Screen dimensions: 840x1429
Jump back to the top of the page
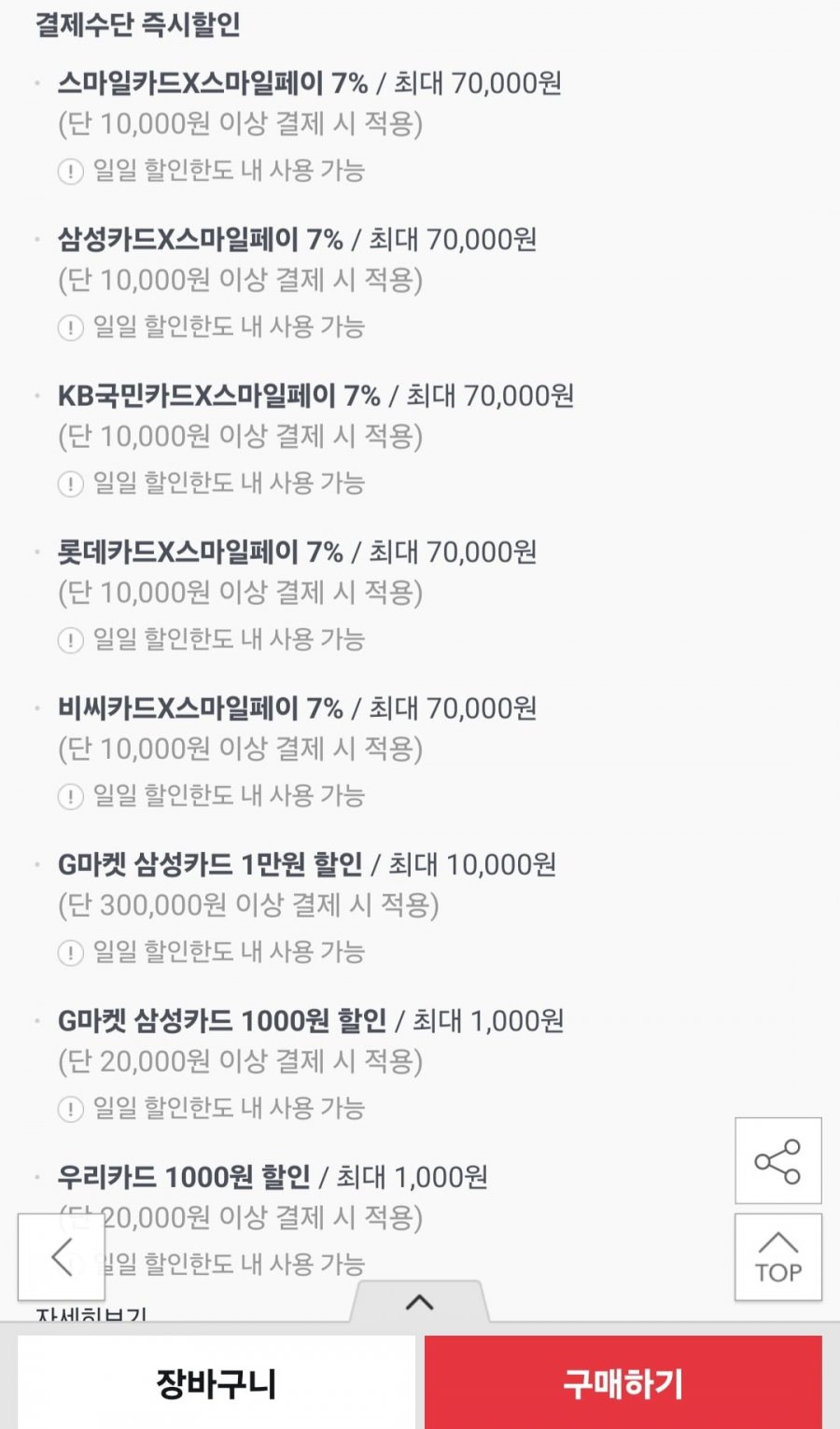(x=777, y=1256)
